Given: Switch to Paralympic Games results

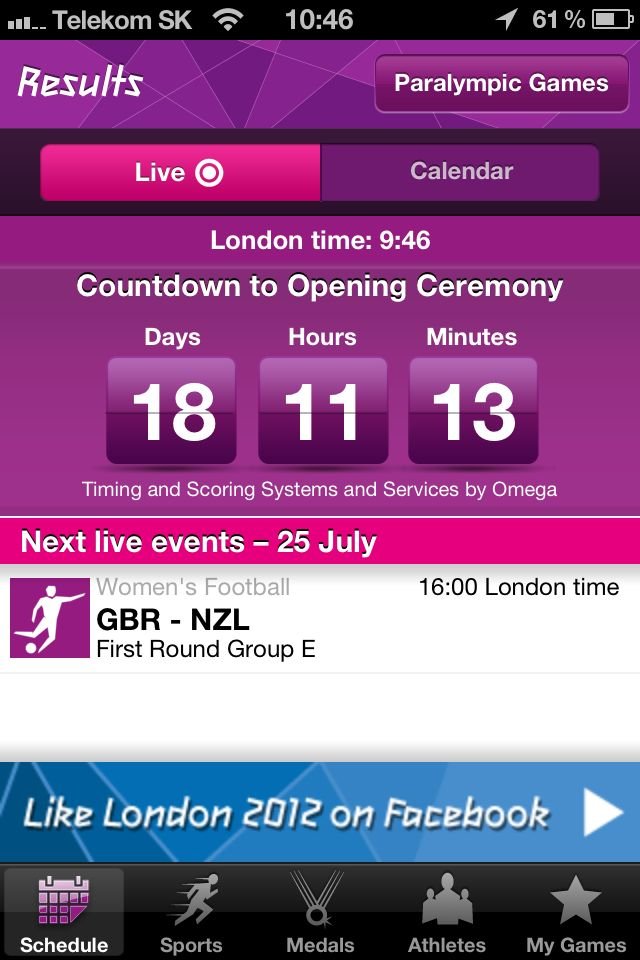Looking at the screenshot, I should point(501,84).
